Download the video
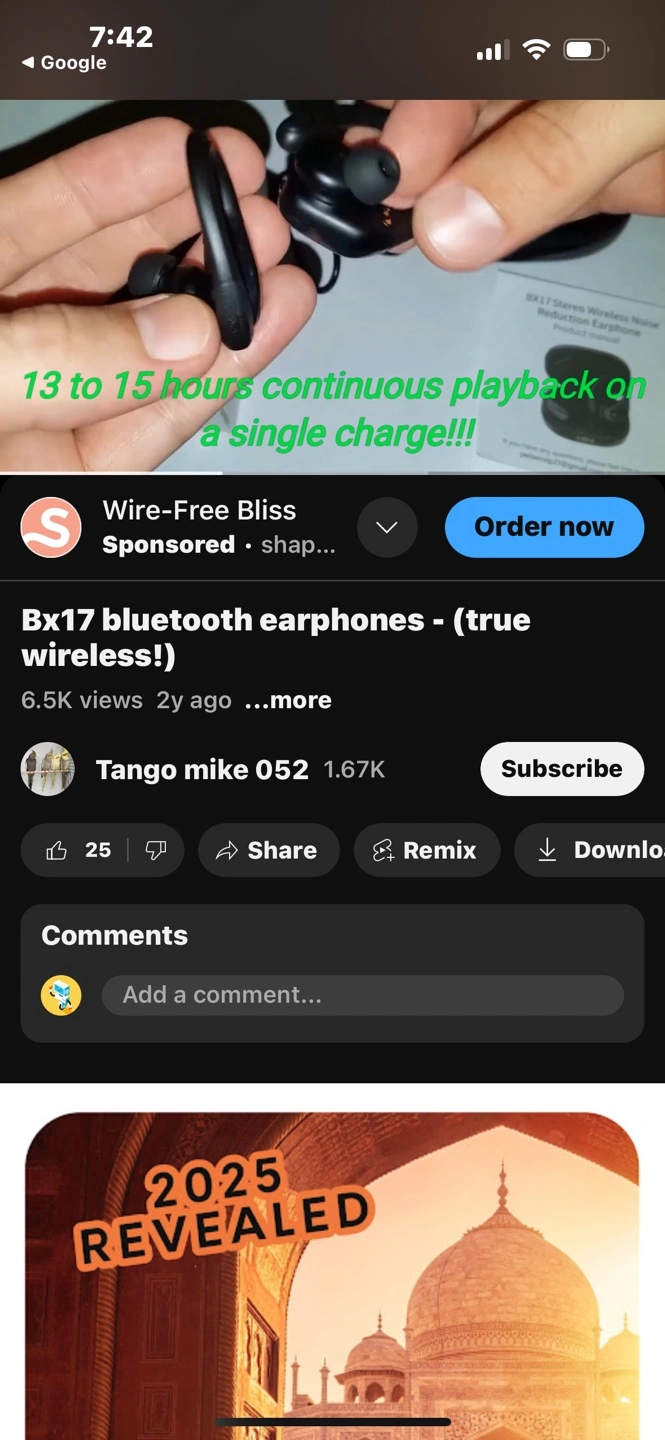Viewport: 665px width, 1440px height. coord(590,850)
